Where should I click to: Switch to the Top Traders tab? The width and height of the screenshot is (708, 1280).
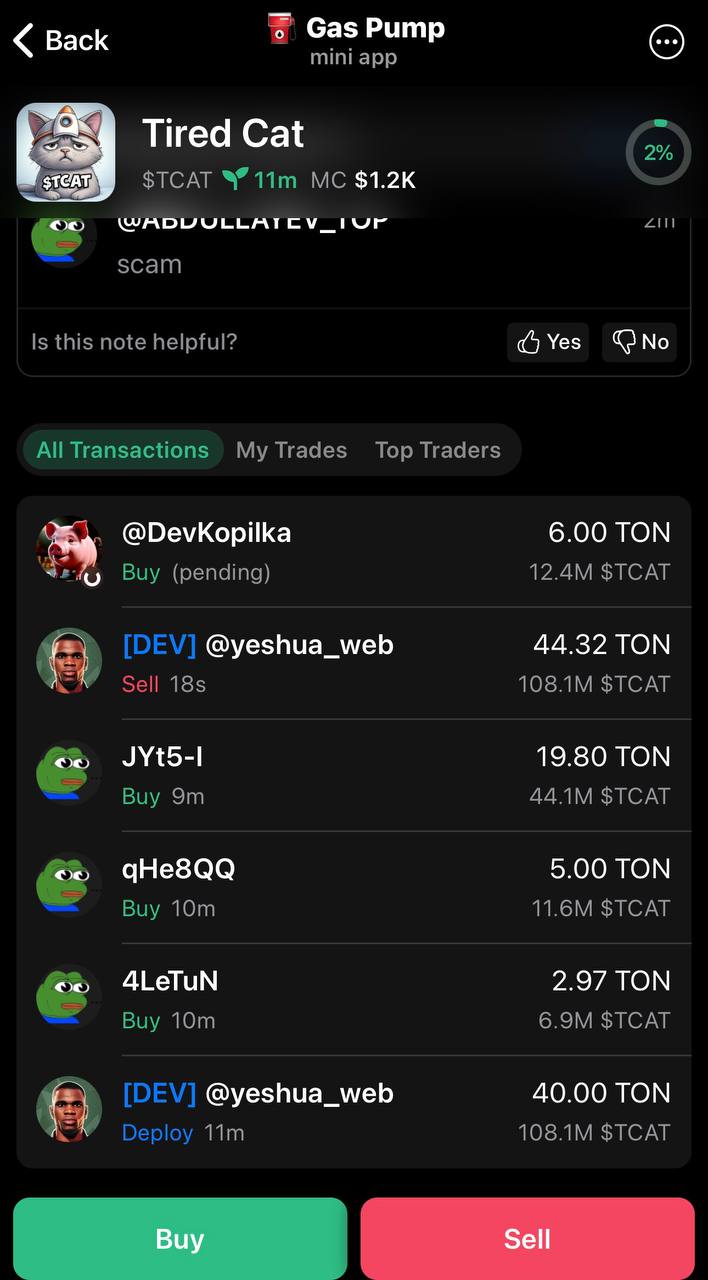point(437,450)
